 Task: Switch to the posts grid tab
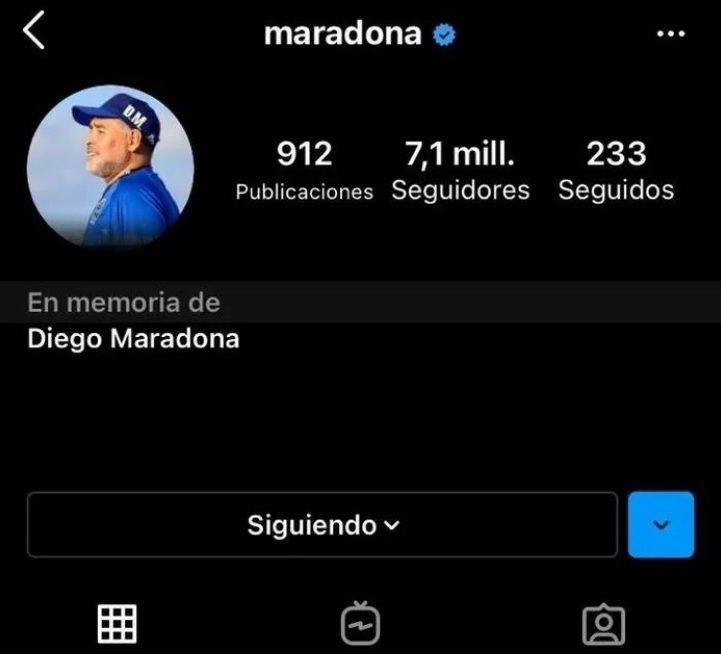tap(117, 625)
